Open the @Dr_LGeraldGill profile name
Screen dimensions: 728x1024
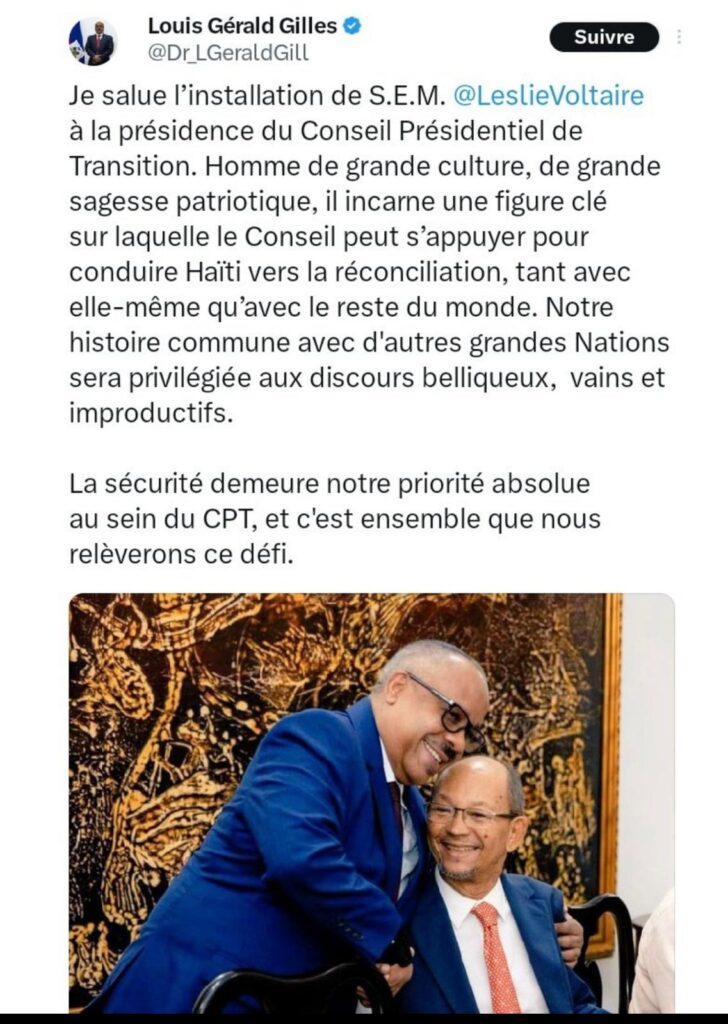click(228, 53)
